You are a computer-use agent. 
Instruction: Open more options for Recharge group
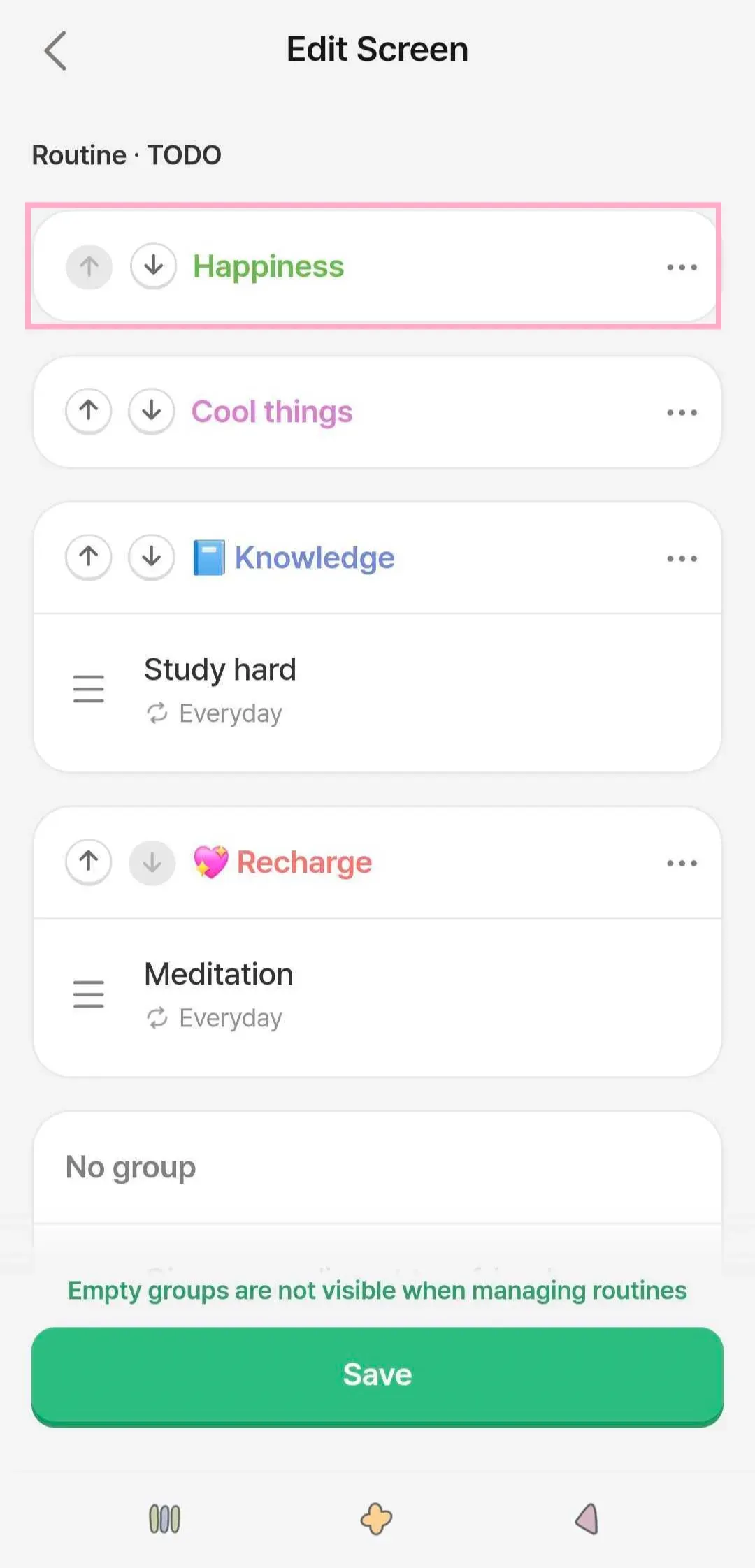[682, 863]
